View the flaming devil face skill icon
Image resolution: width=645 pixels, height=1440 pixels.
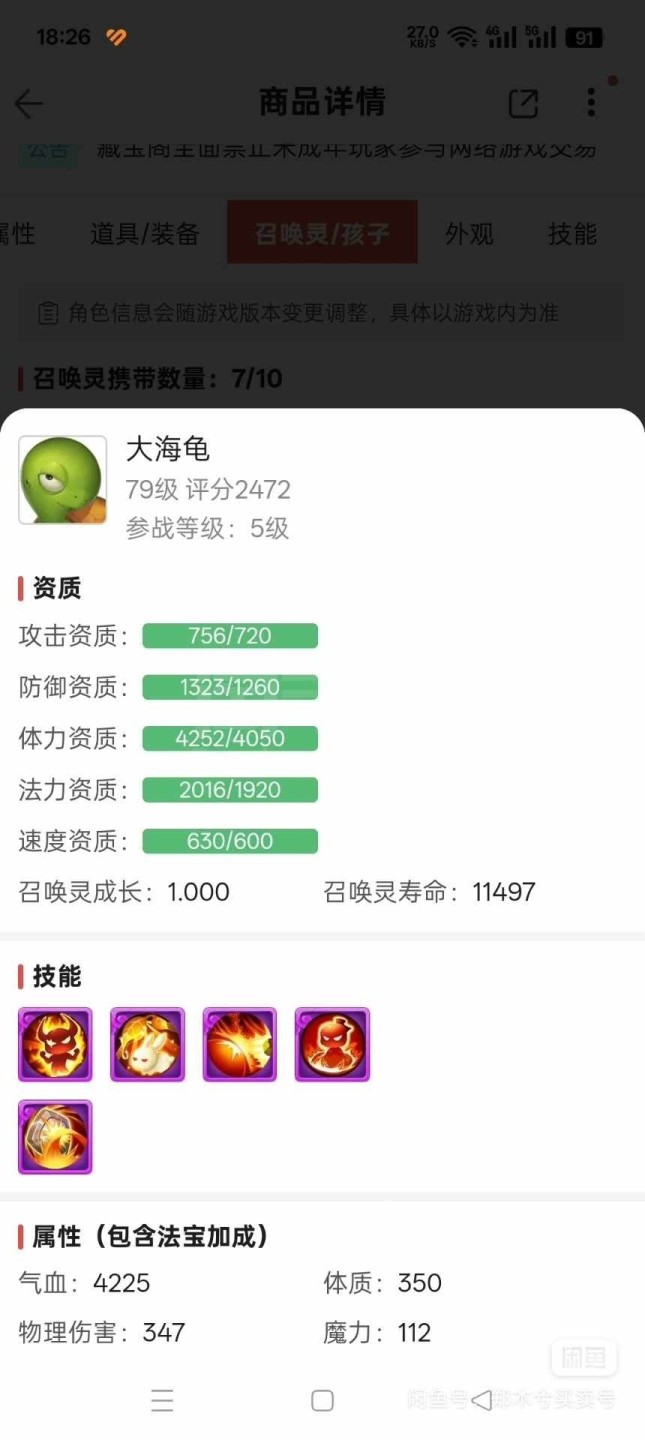click(55, 1044)
